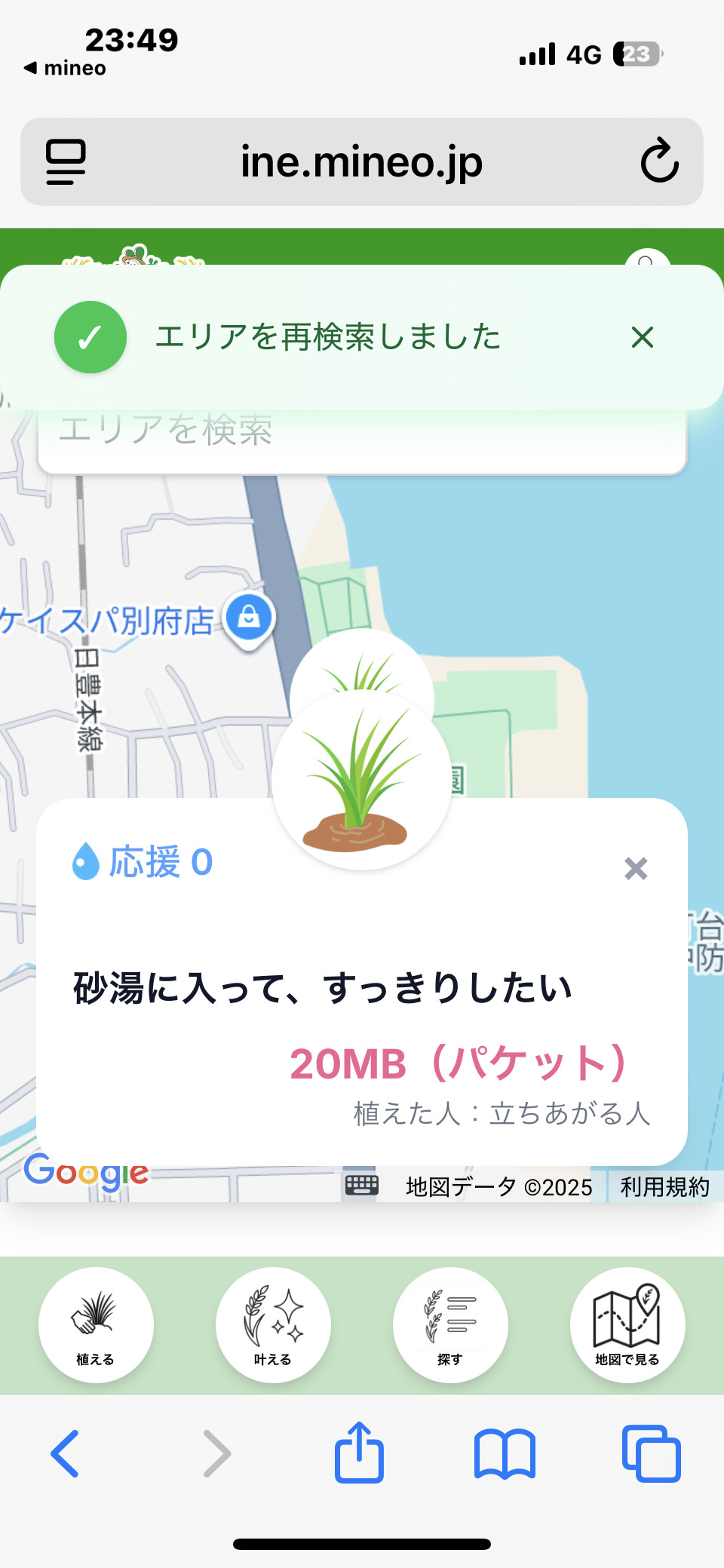Open the browser page format menu
The width and height of the screenshot is (724, 1568).
point(66,161)
